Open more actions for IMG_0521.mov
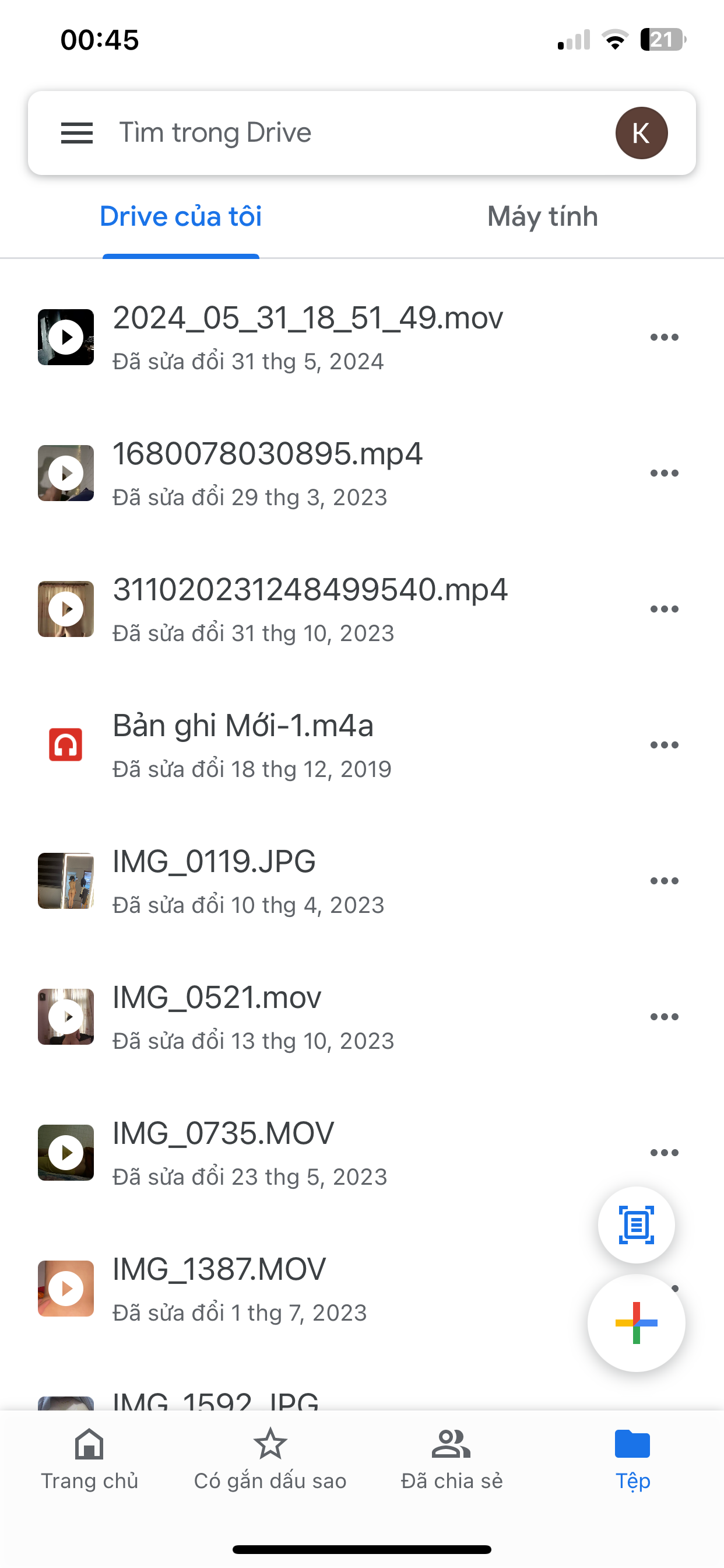Image resolution: width=724 pixels, height=1568 pixels. (x=664, y=1017)
